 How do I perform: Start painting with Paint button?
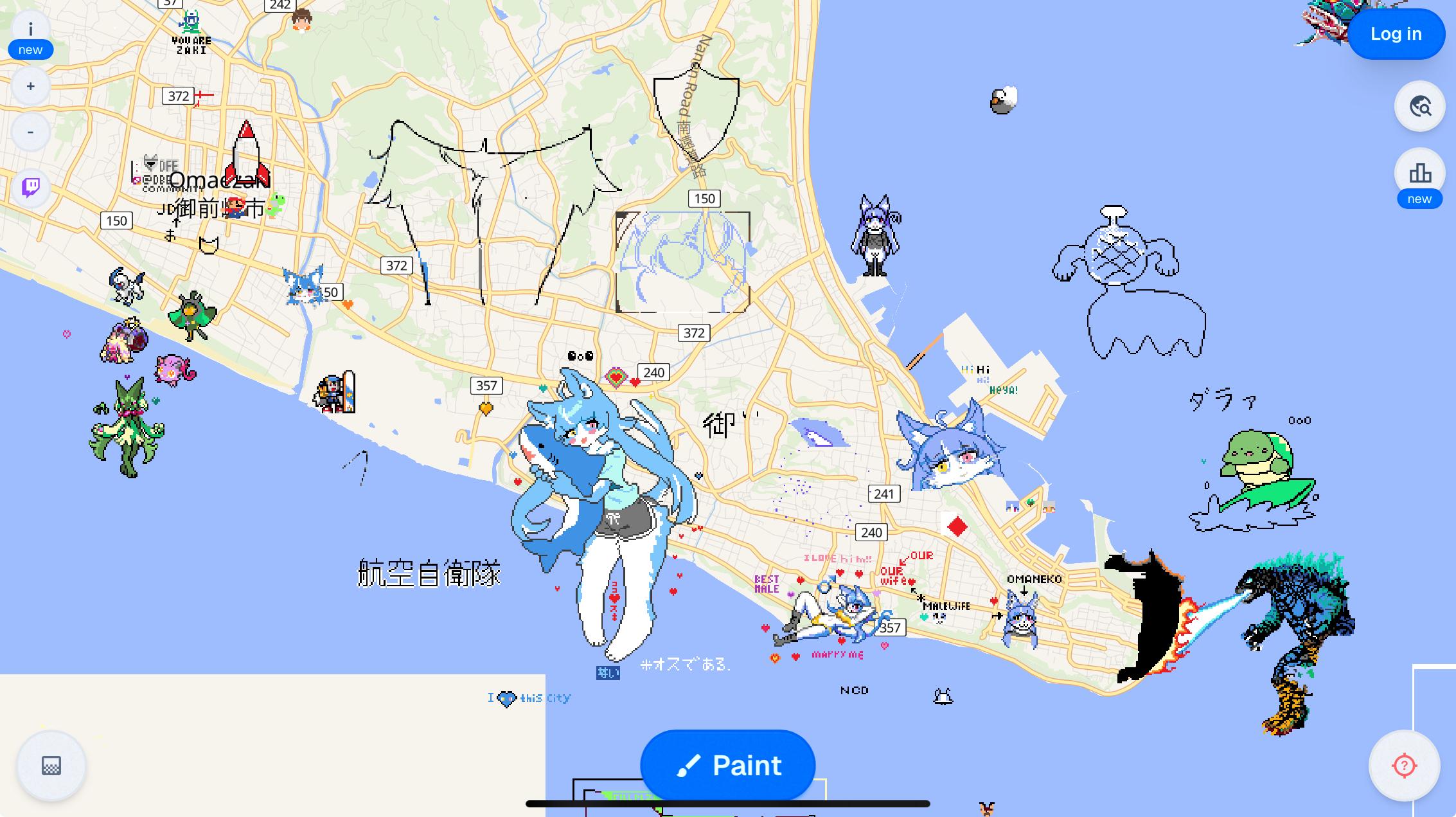pyautogui.click(x=728, y=765)
